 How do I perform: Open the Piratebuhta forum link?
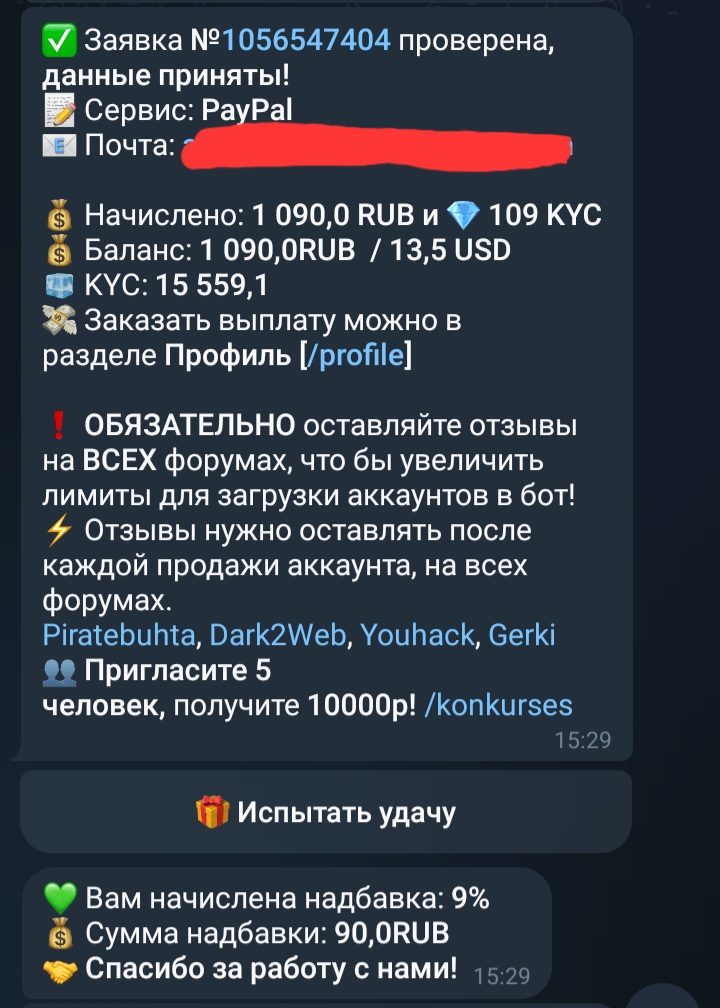click(x=124, y=635)
